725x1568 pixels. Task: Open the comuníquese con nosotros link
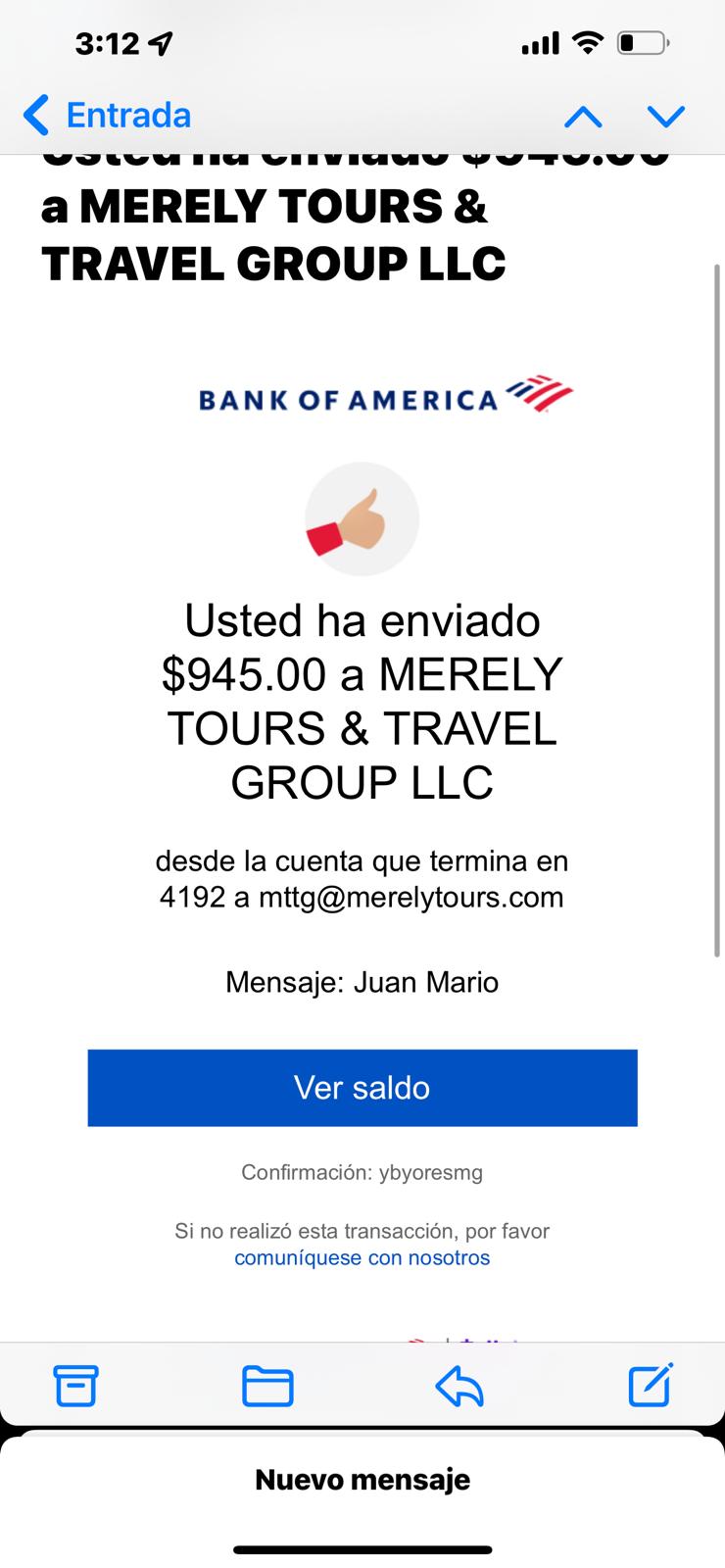click(362, 1257)
